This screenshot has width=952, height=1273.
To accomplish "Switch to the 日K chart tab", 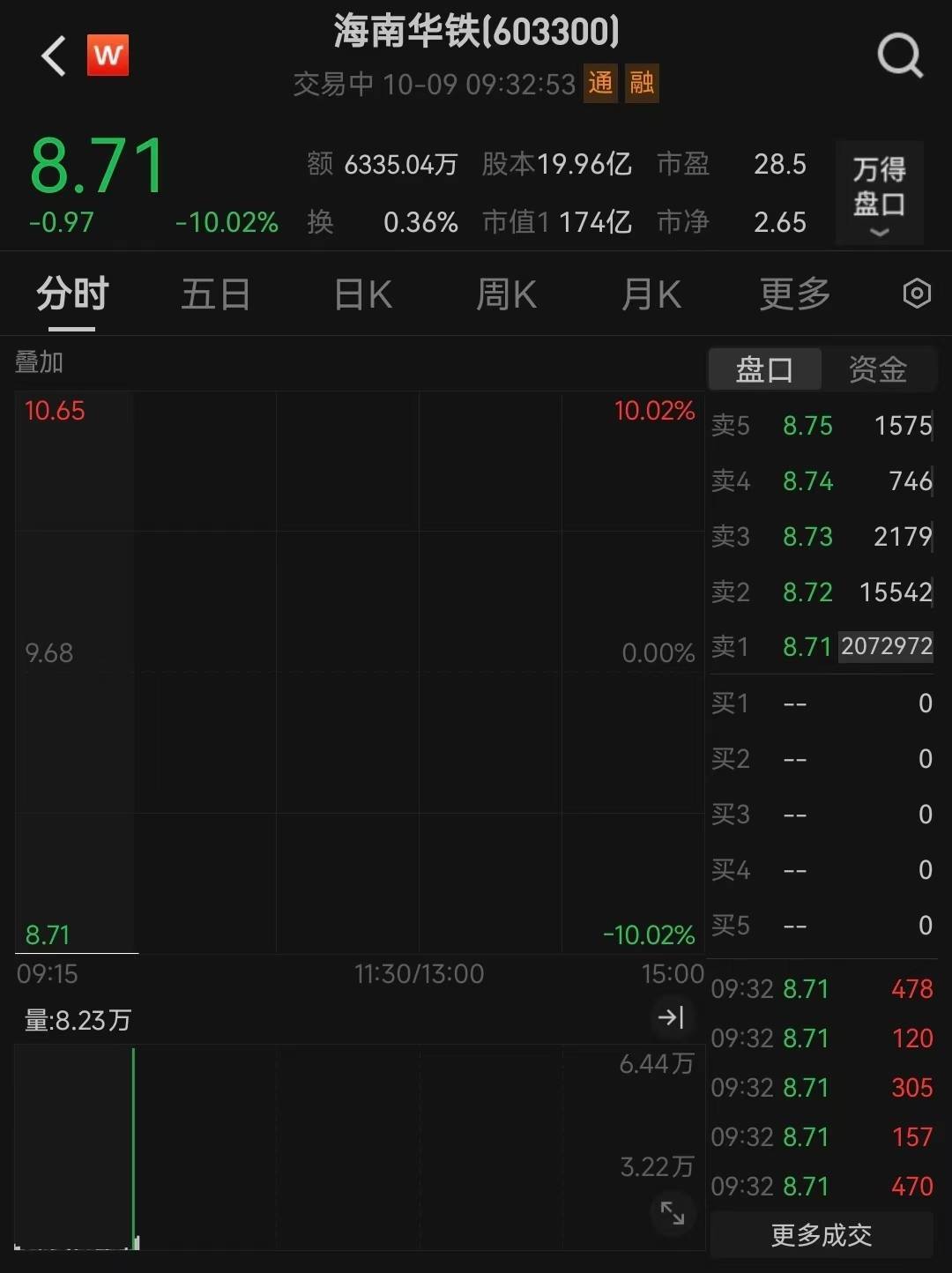I will tap(363, 294).
